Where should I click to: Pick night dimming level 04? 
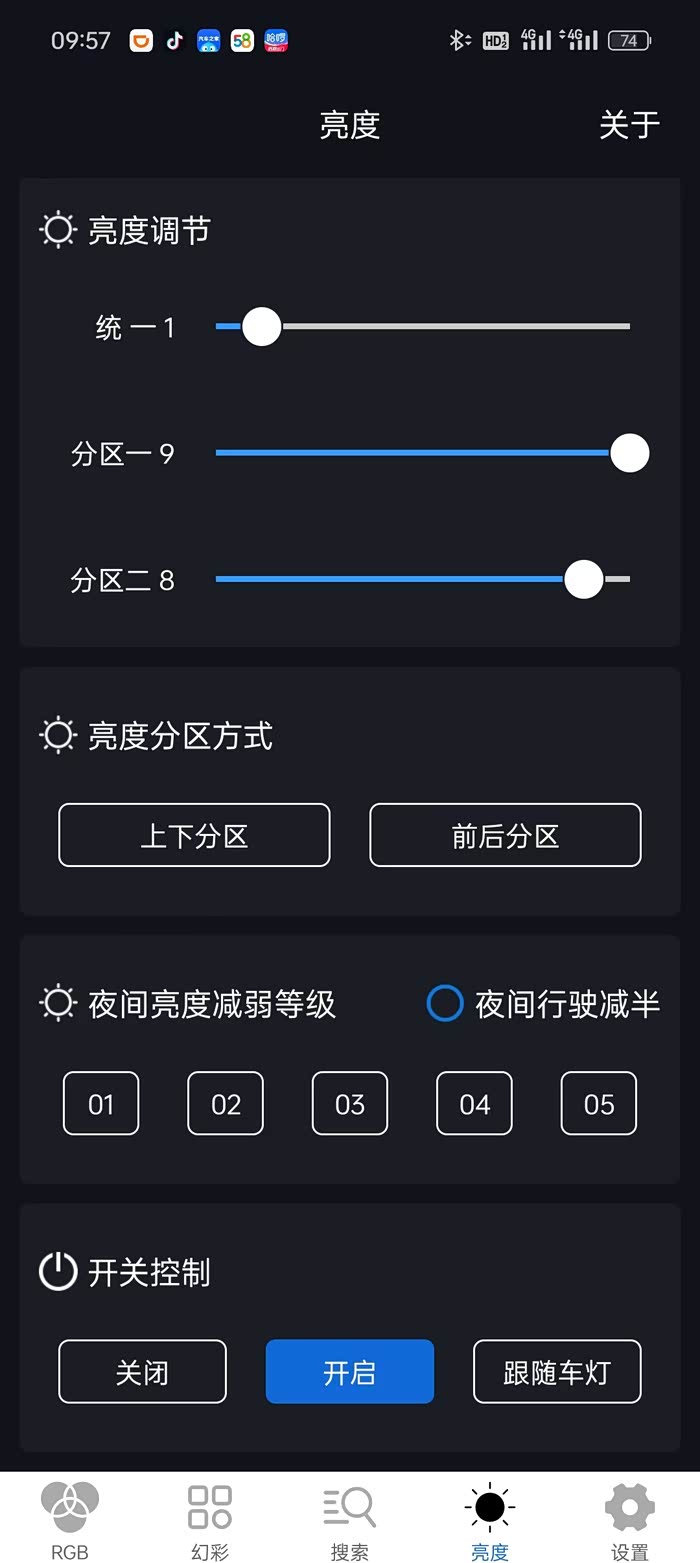click(x=474, y=1103)
